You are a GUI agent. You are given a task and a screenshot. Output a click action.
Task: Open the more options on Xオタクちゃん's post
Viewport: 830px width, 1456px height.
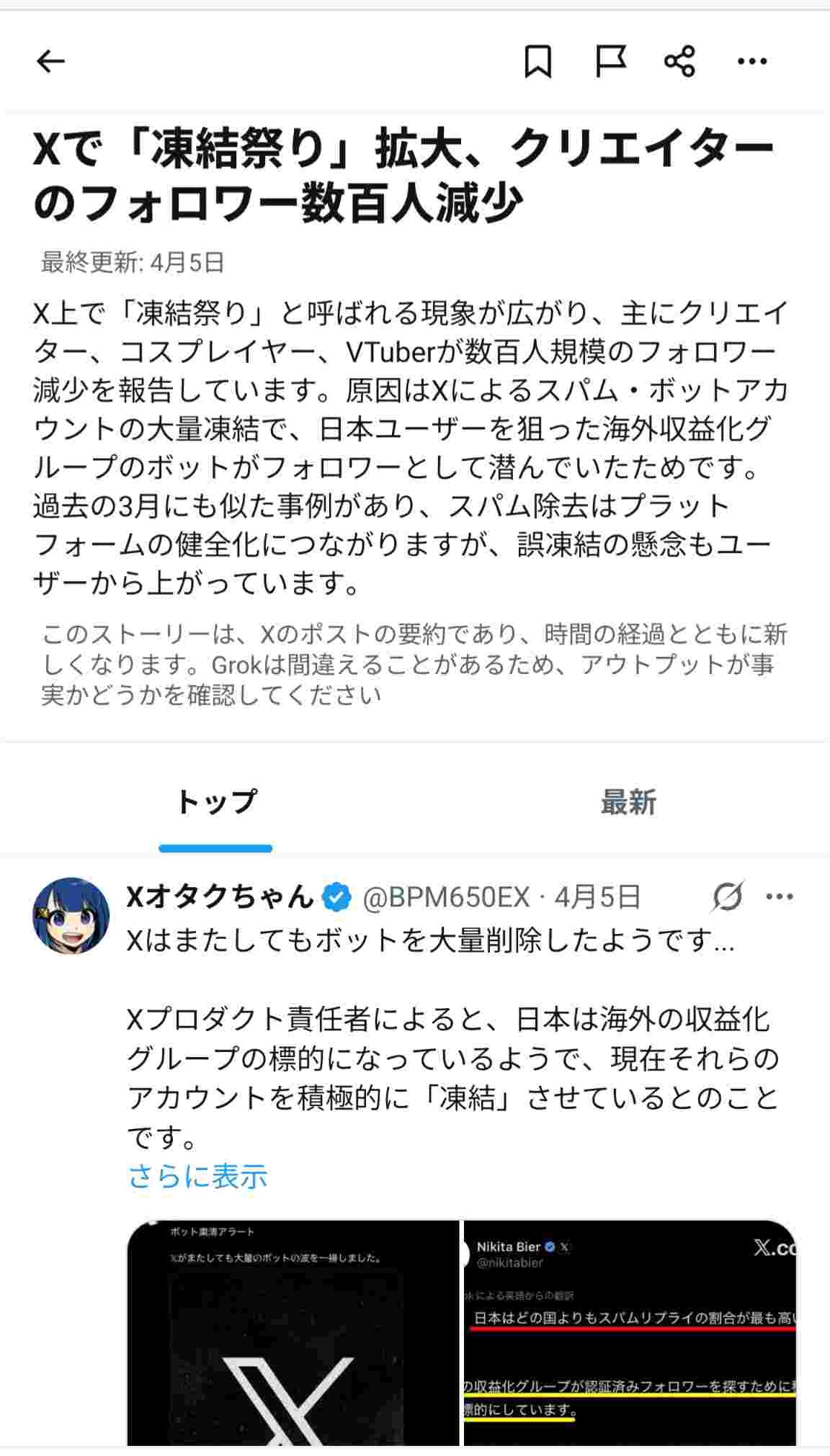[780, 897]
